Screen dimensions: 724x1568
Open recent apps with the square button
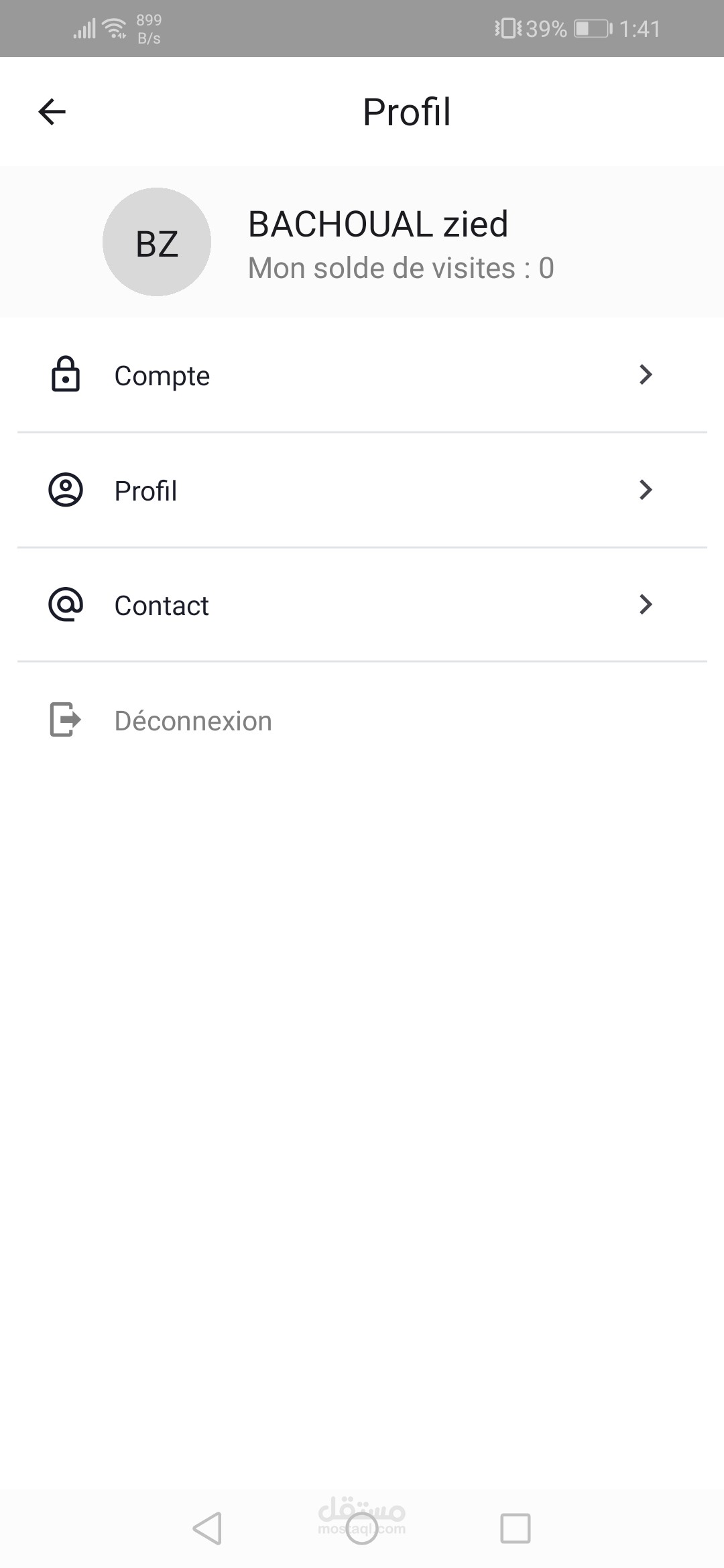pos(515,1528)
